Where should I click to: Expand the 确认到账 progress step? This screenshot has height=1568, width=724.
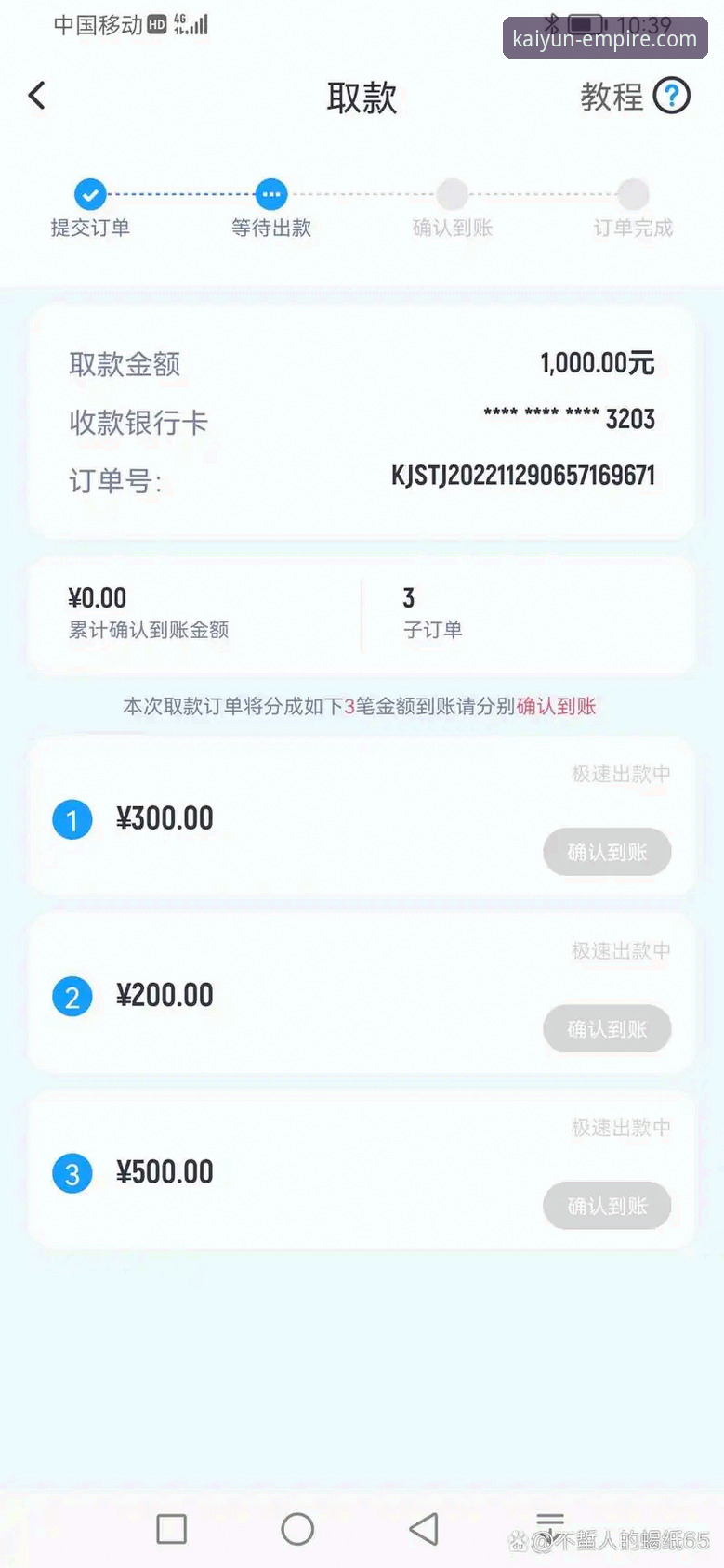(x=452, y=195)
